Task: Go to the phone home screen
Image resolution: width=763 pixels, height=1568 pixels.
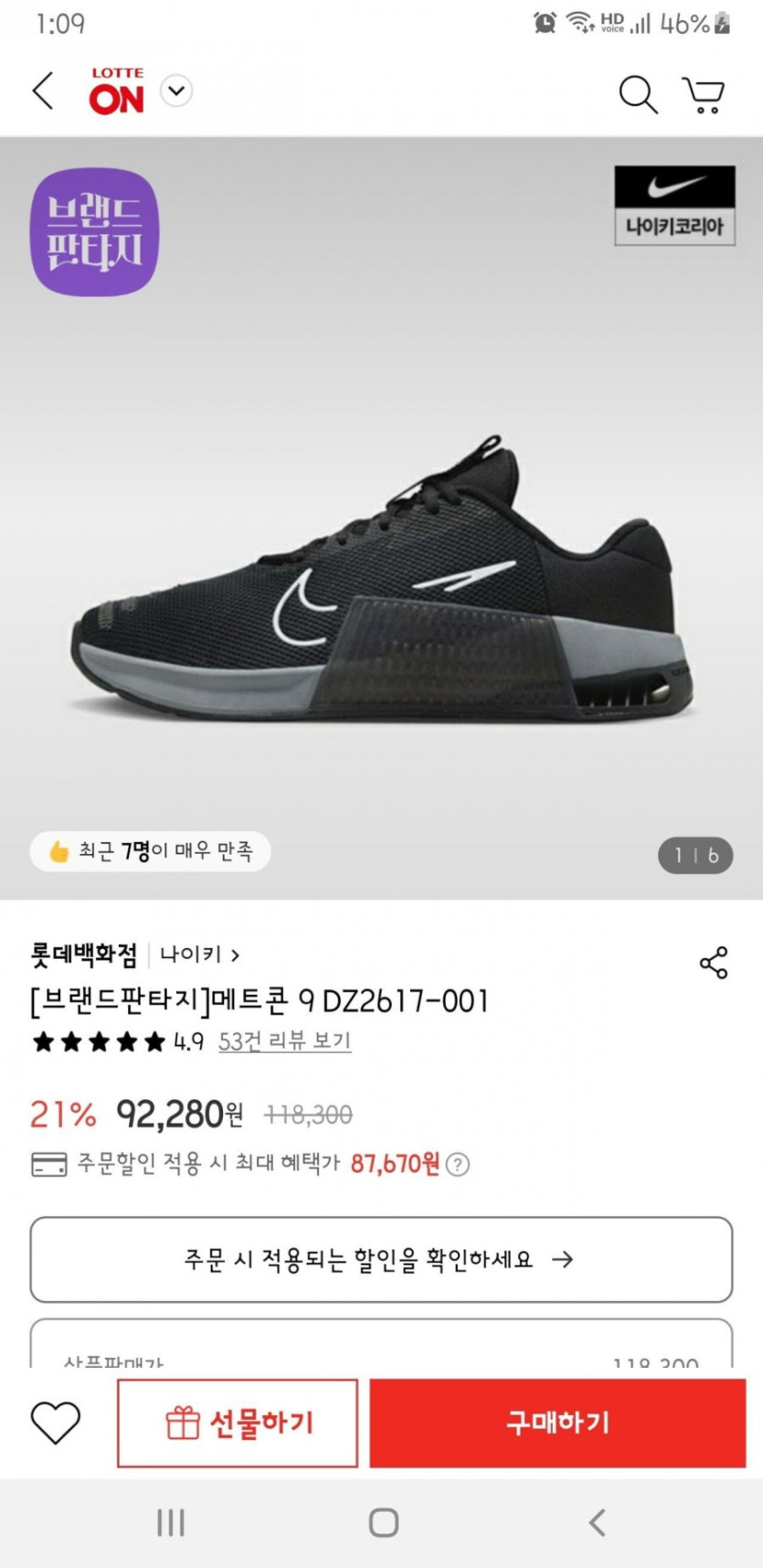Action: 383,1522
